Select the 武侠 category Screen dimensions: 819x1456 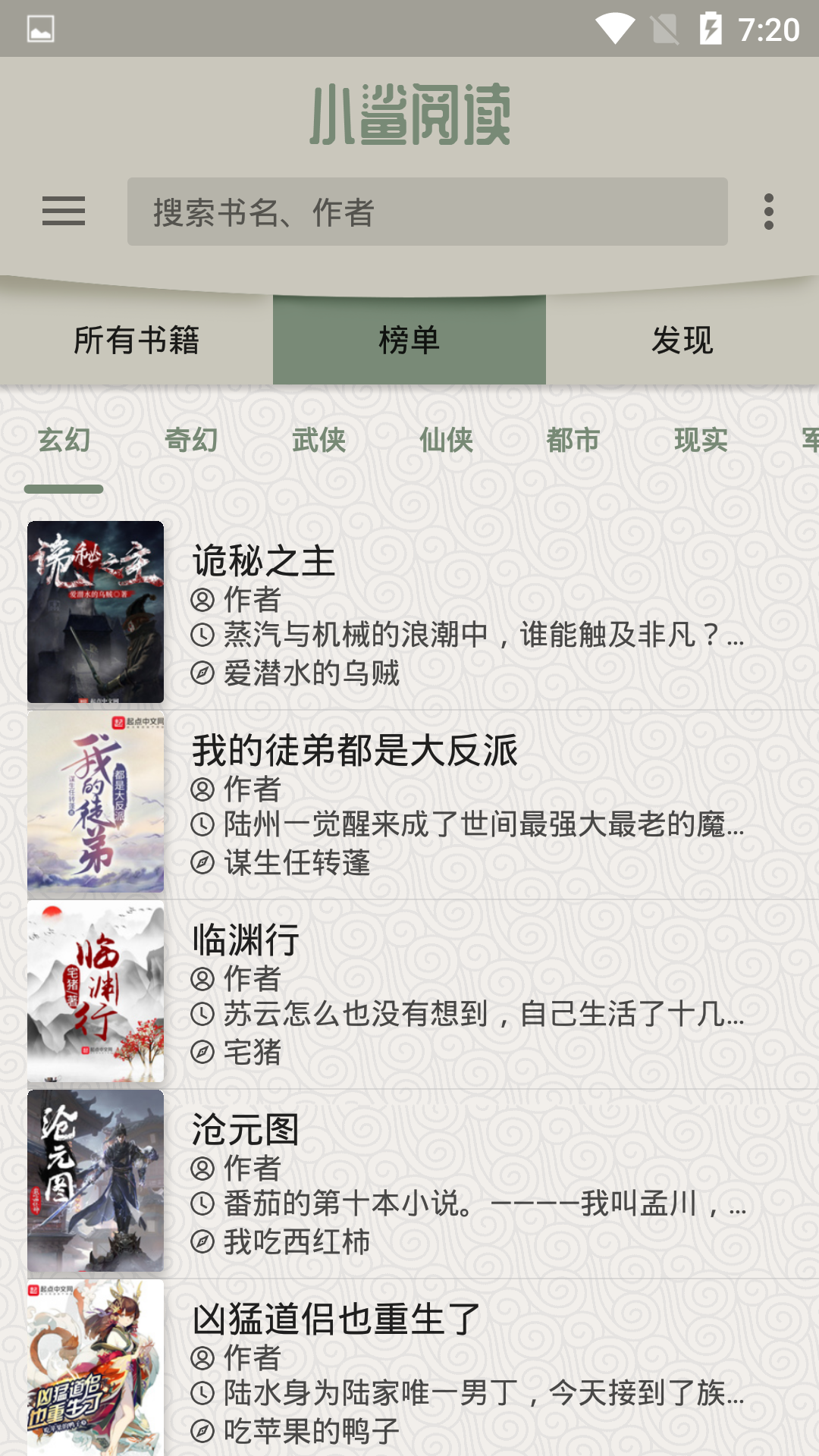pyautogui.click(x=318, y=438)
